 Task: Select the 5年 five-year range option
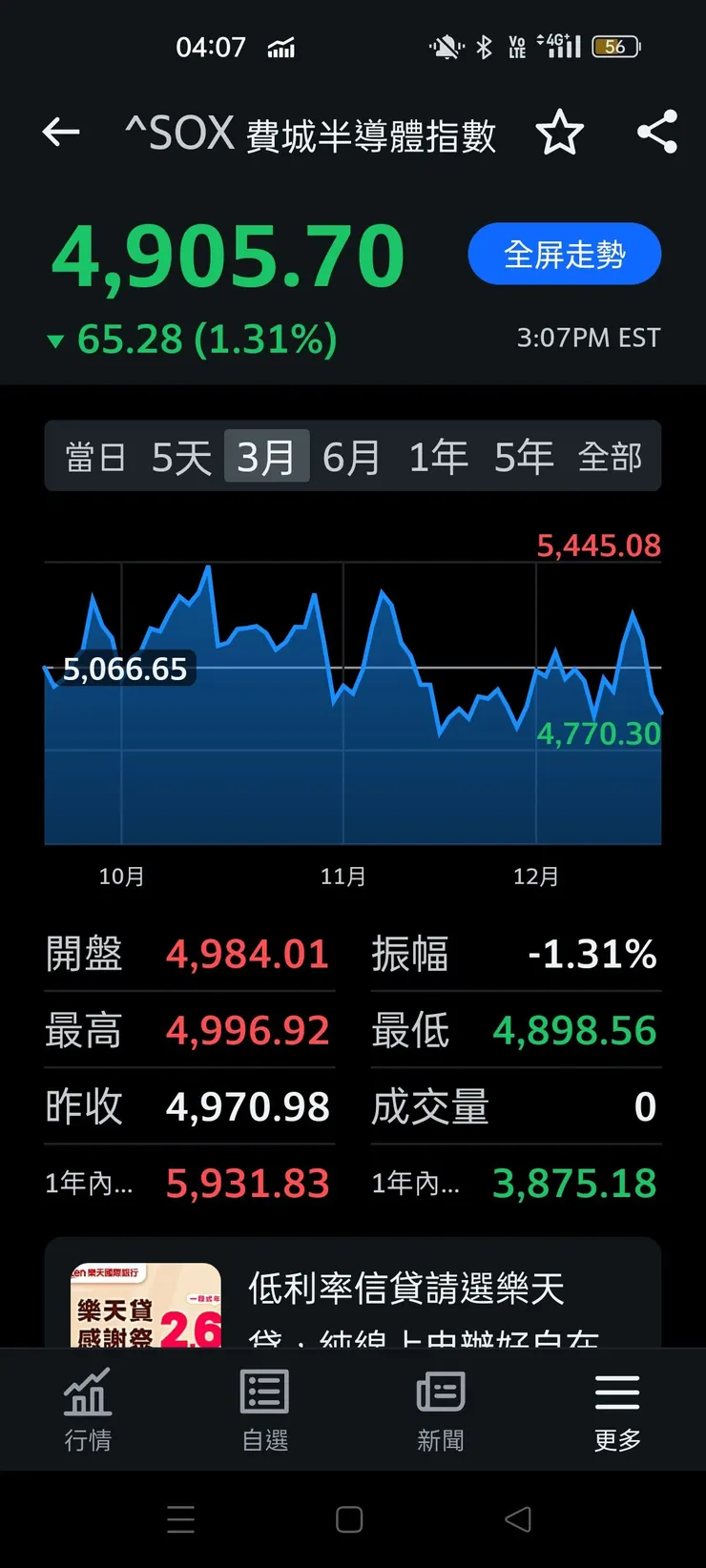524,456
